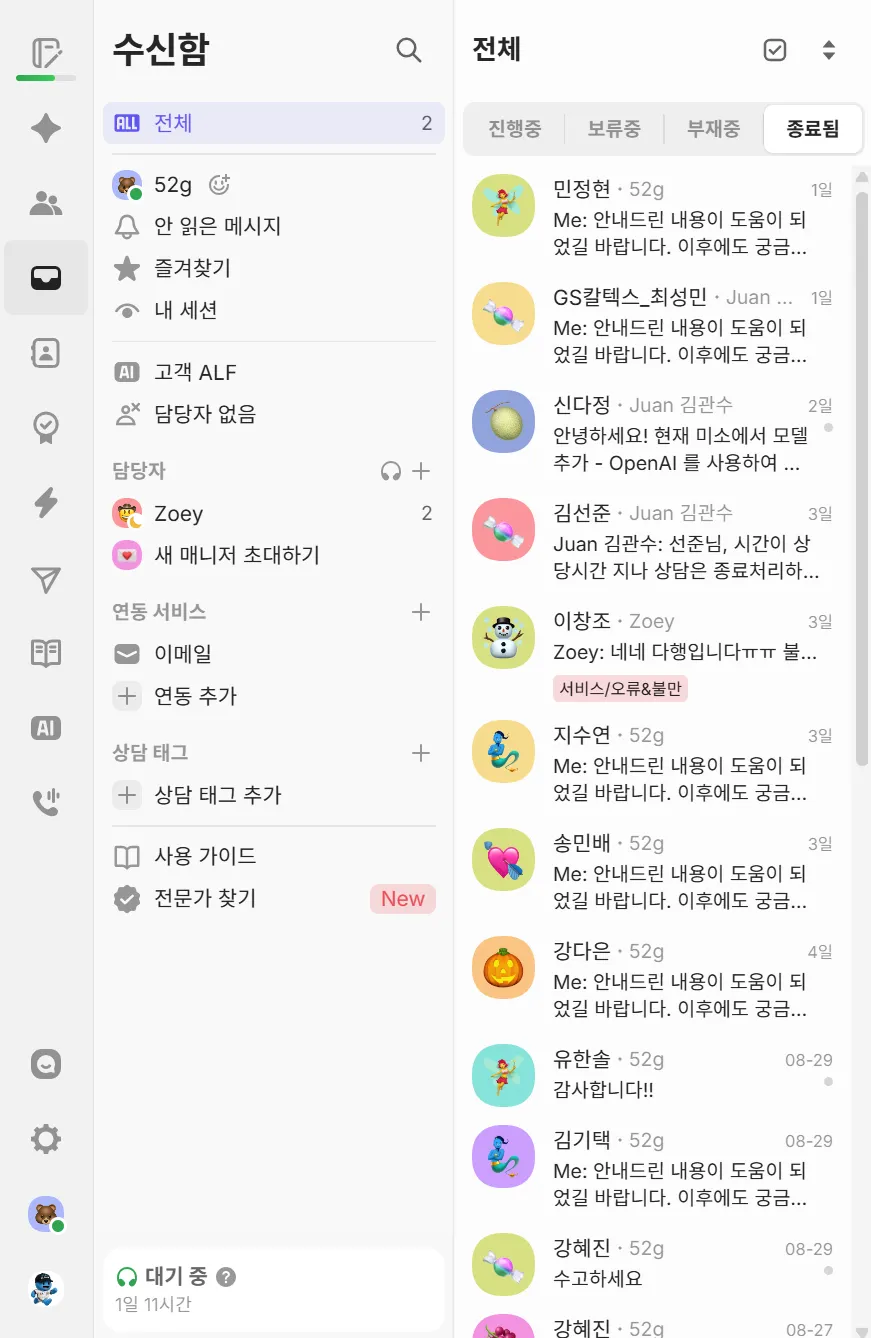Open the 이메일 integration

tap(182, 655)
